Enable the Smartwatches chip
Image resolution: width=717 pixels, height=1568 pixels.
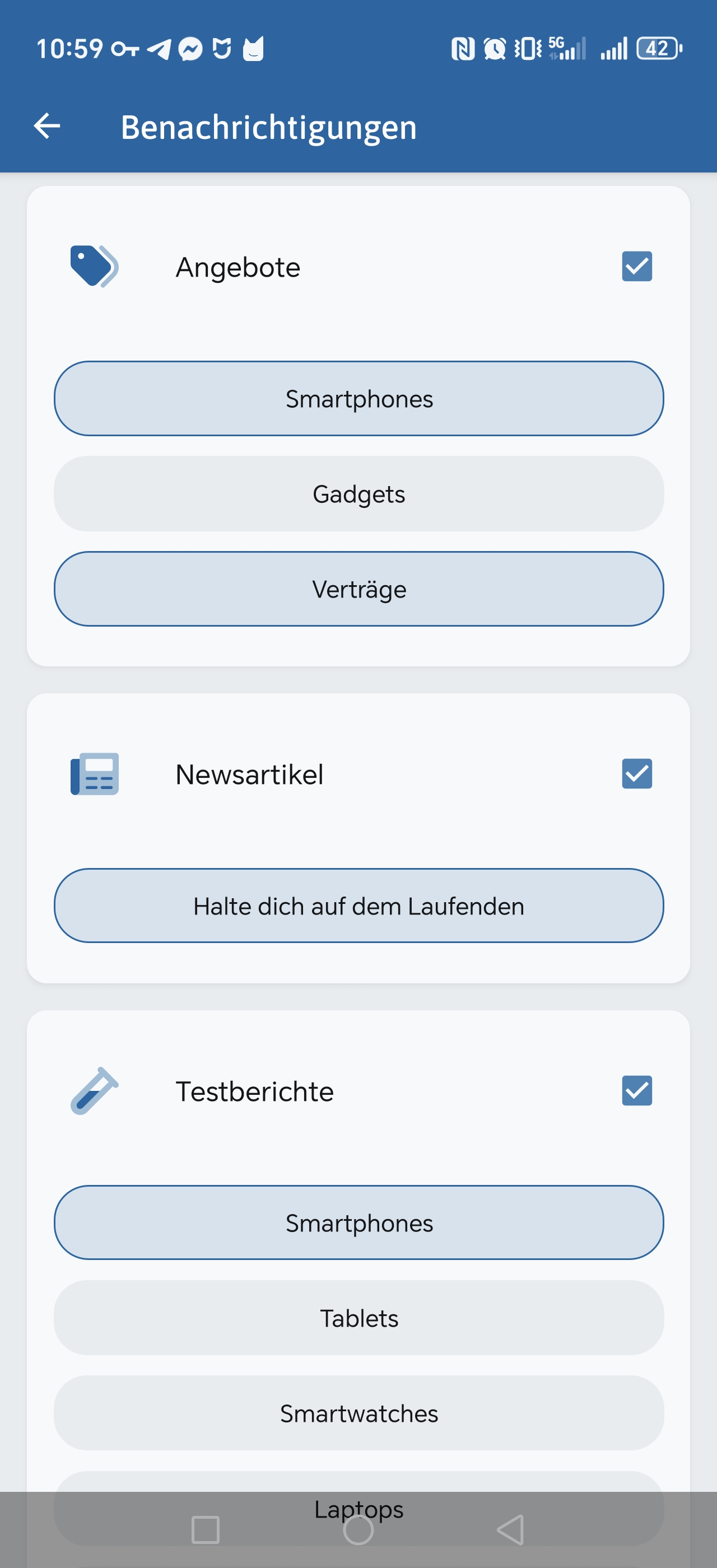click(358, 1413)
